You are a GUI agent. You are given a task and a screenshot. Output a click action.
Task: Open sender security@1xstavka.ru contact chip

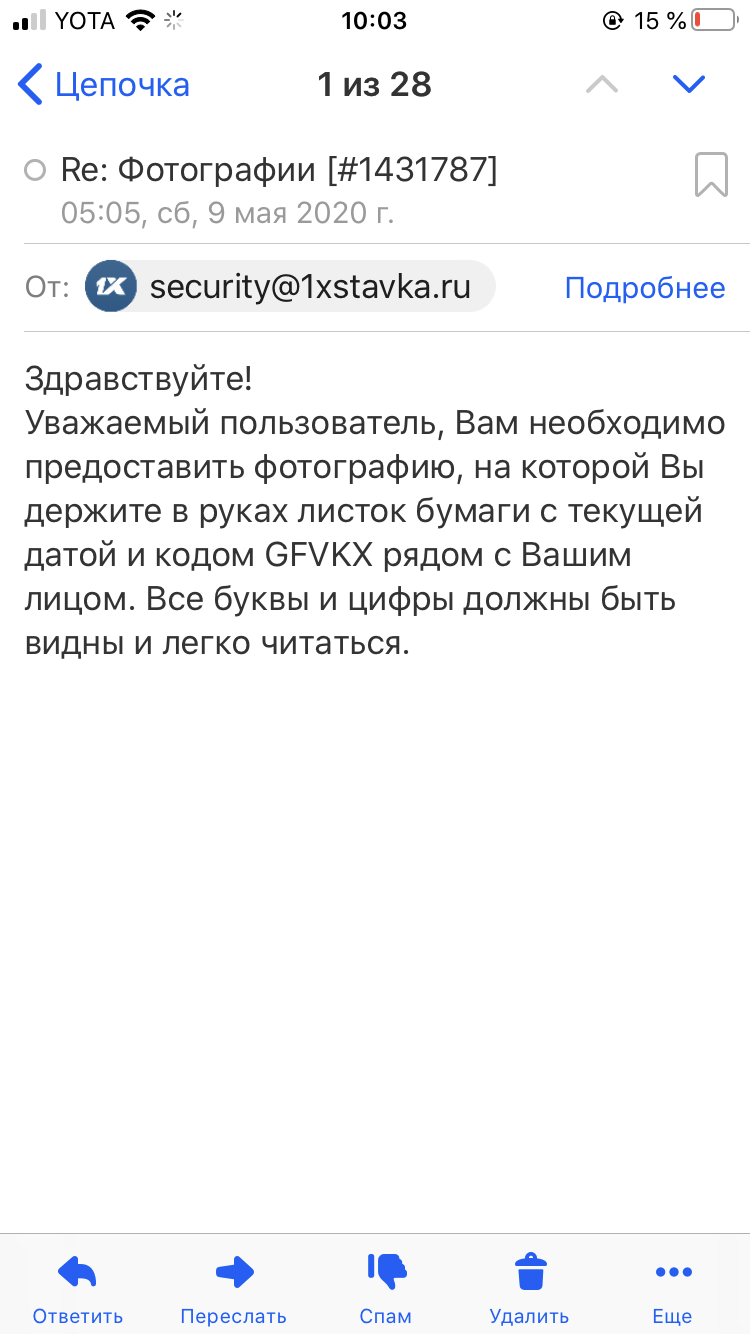[x=290, y=287]
